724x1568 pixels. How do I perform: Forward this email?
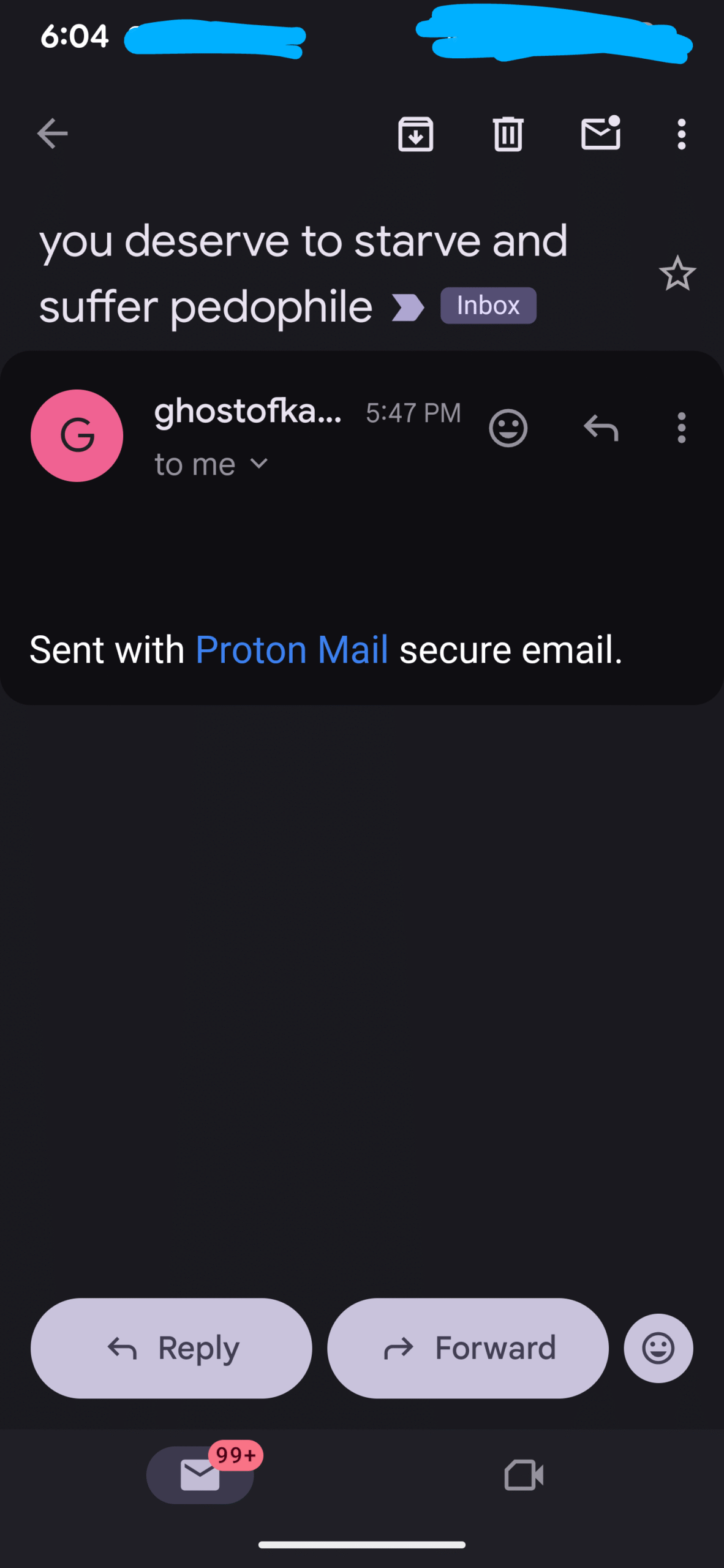point(468,1348)
